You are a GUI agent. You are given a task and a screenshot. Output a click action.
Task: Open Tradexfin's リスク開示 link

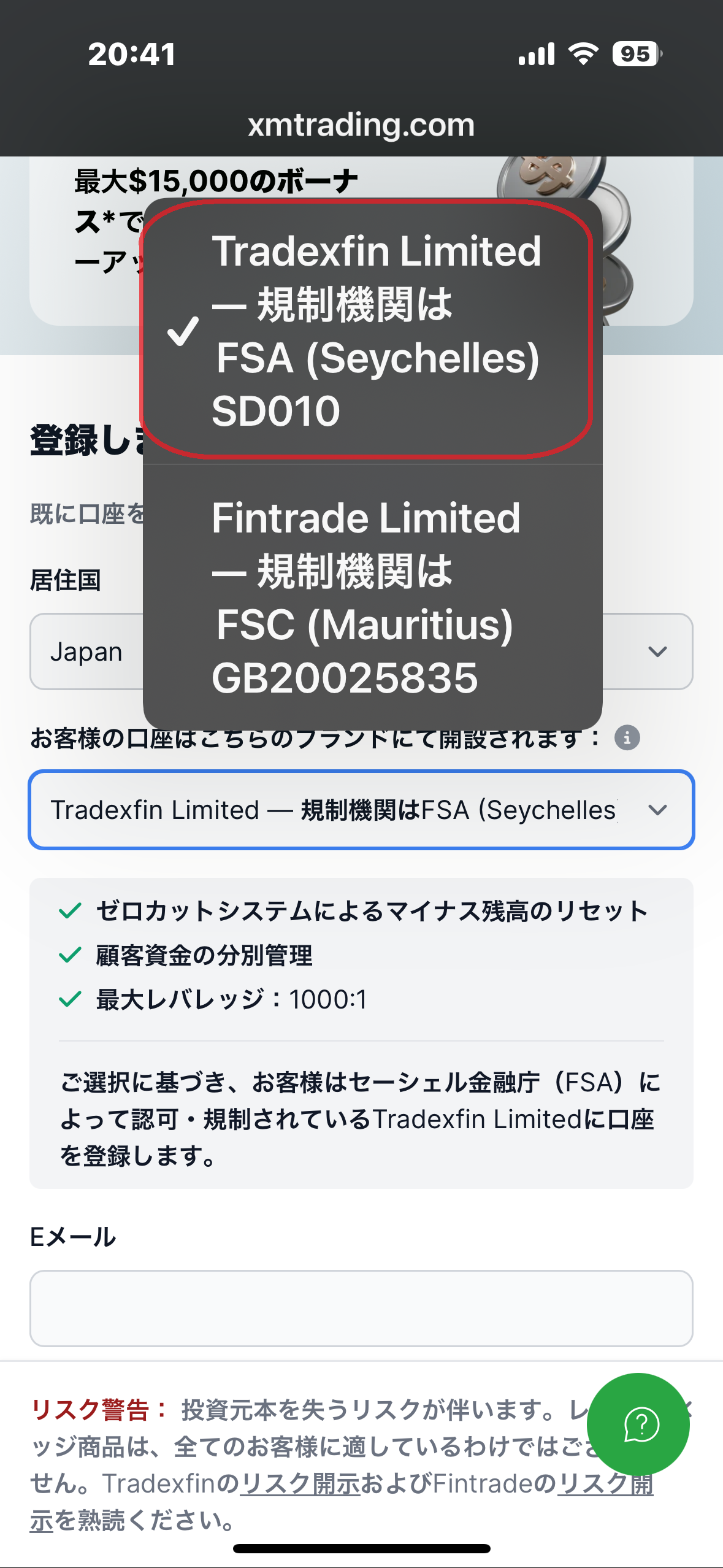299,1484
